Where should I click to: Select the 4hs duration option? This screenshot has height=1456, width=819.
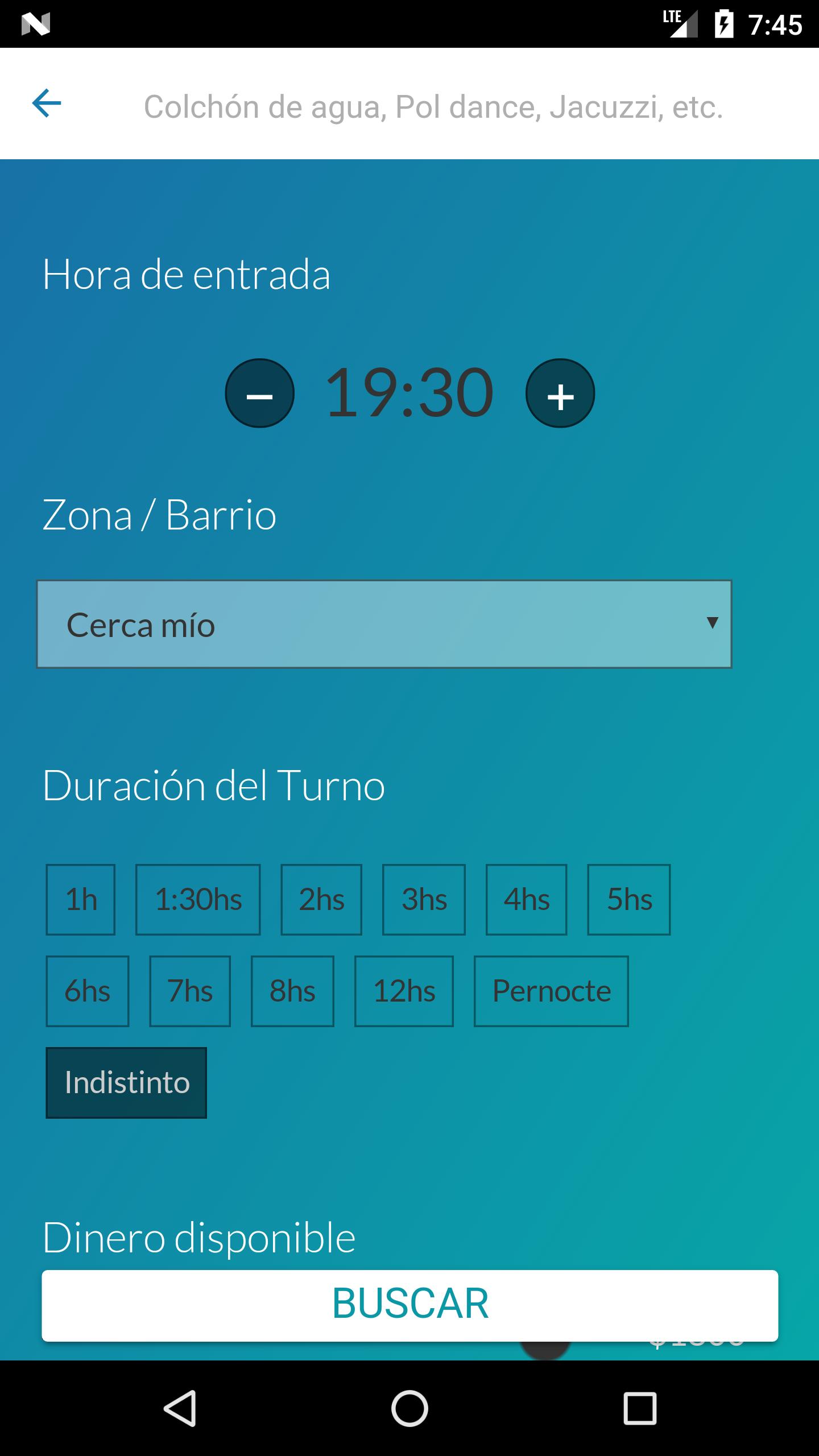[x=526, y=899]
